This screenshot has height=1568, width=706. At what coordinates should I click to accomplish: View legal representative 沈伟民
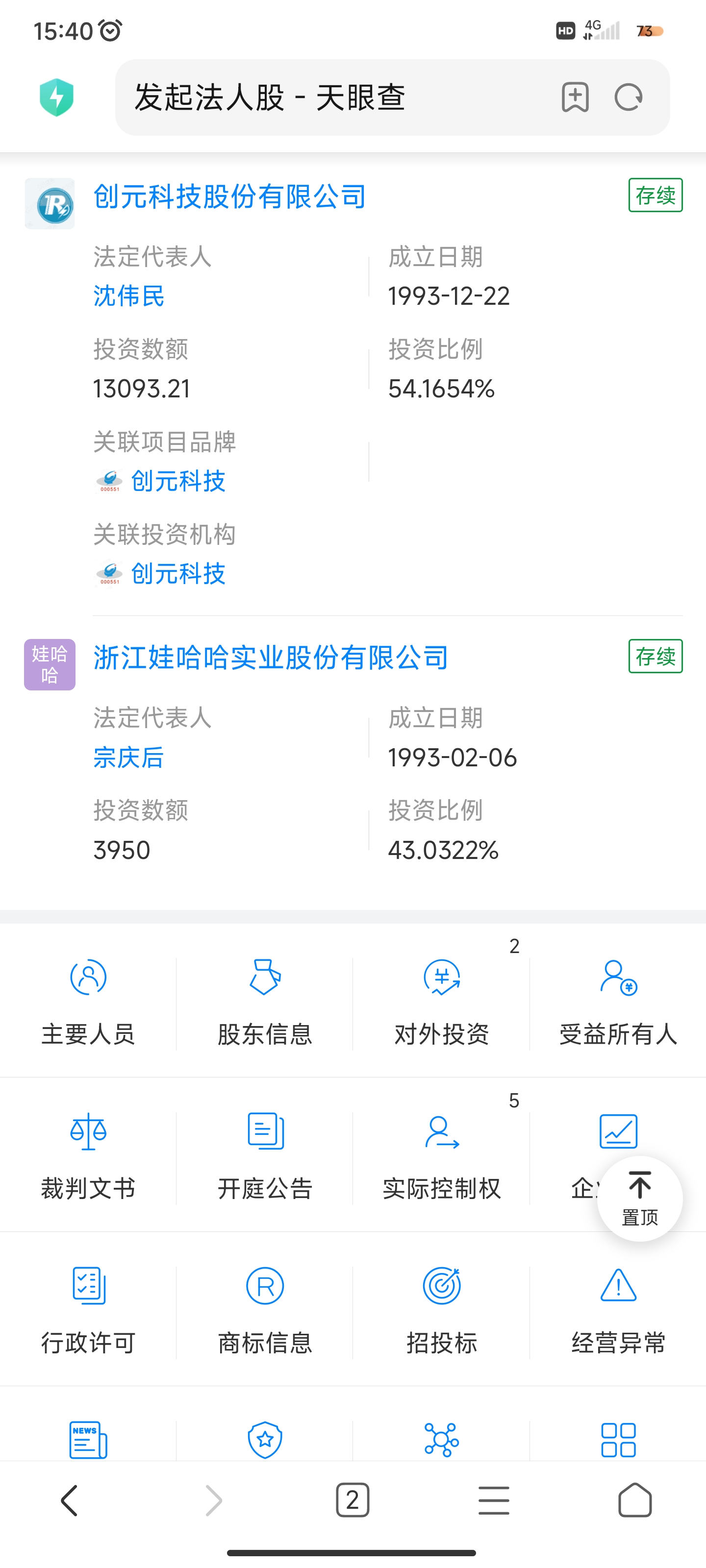[x=128, y=296]
